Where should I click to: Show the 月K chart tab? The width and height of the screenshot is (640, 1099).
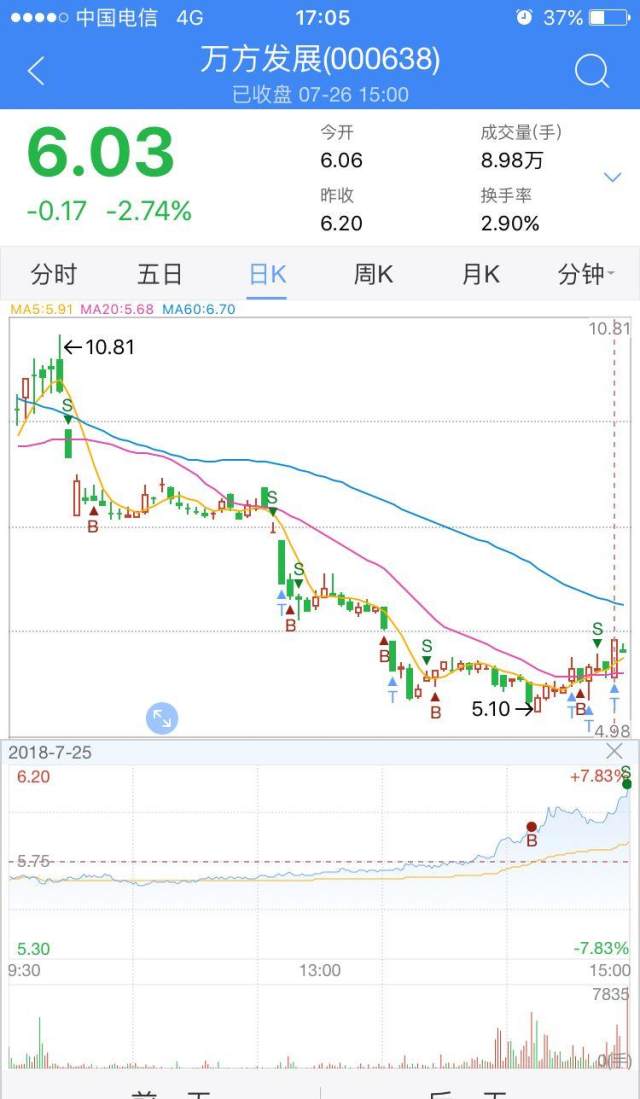[480, 274]
